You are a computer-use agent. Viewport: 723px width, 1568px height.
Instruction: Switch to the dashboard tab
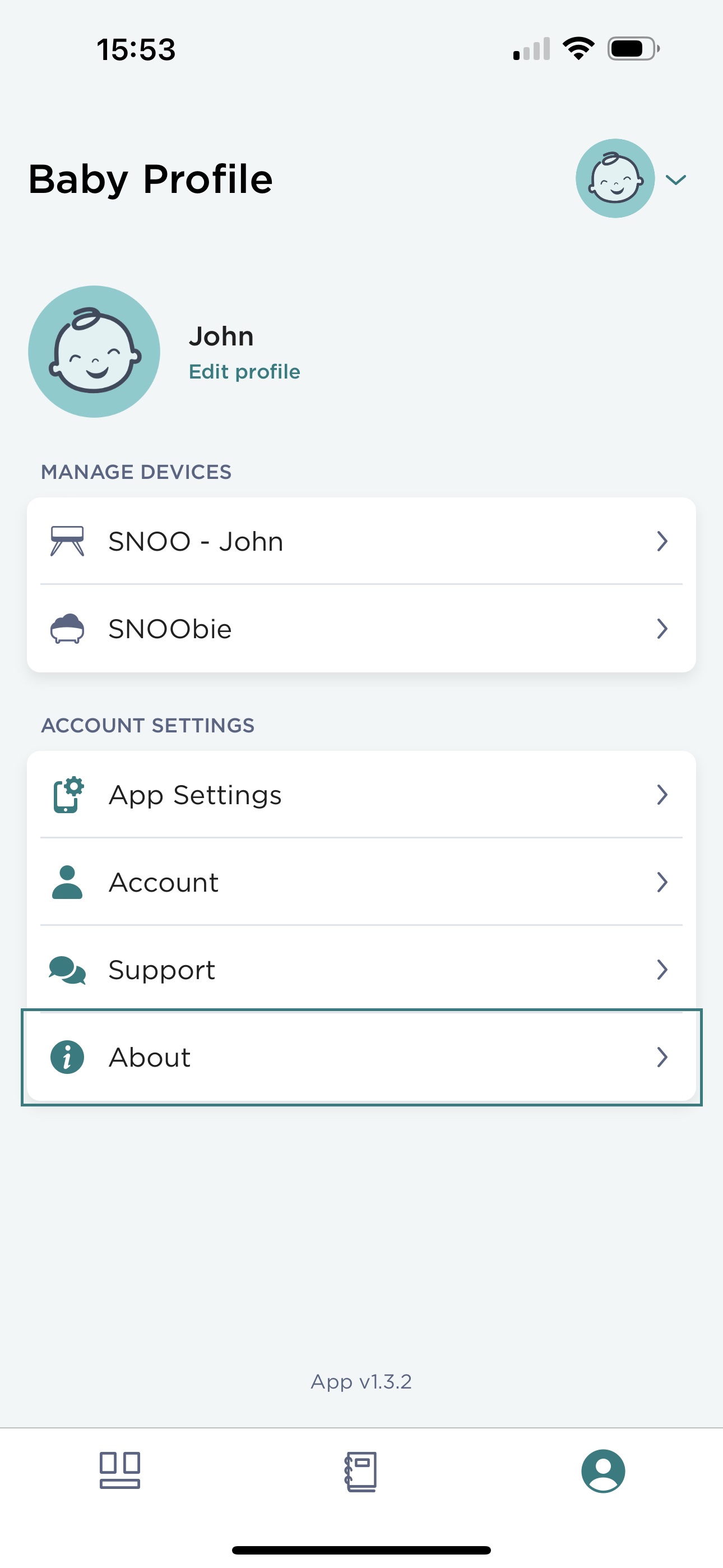point(120,1470)
